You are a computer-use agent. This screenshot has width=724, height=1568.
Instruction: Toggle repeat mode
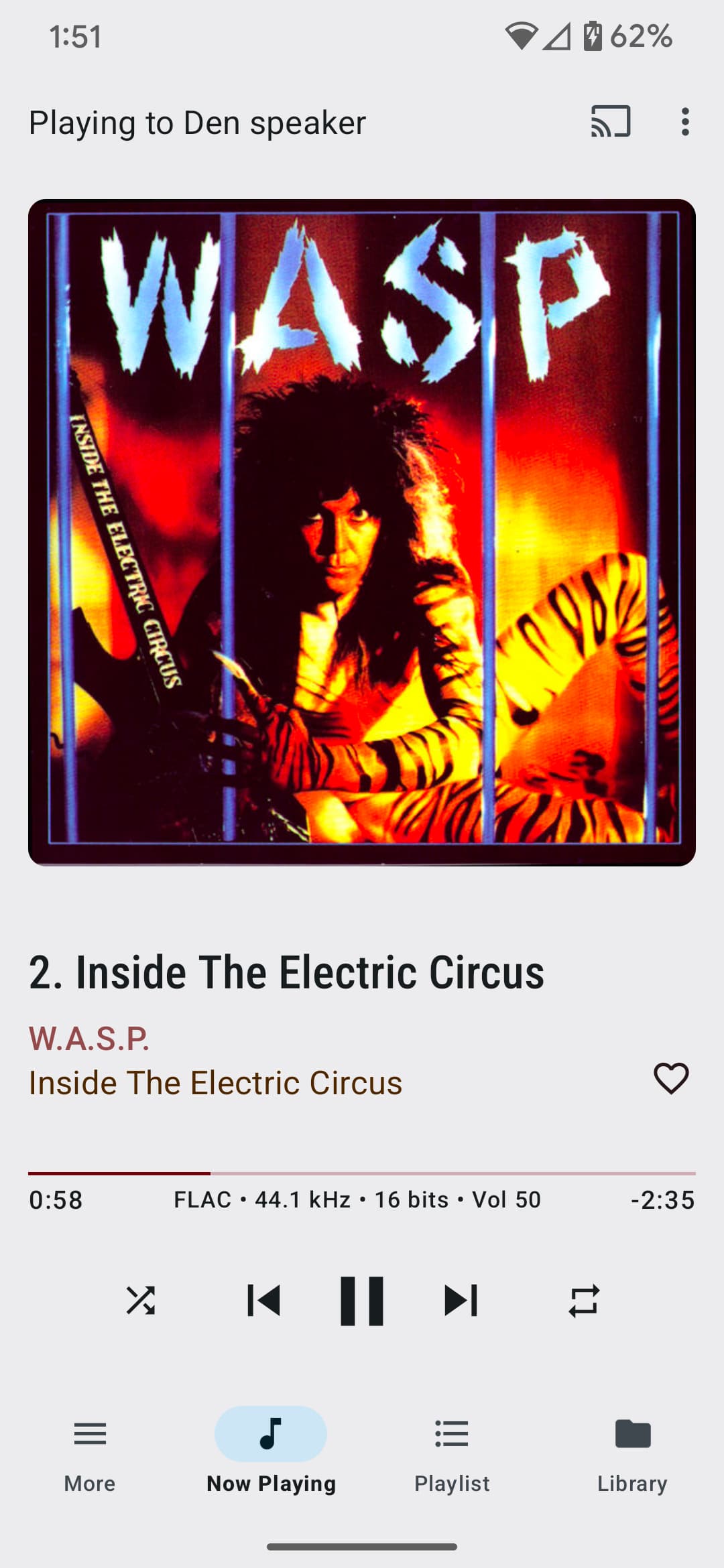[584, 1301]
